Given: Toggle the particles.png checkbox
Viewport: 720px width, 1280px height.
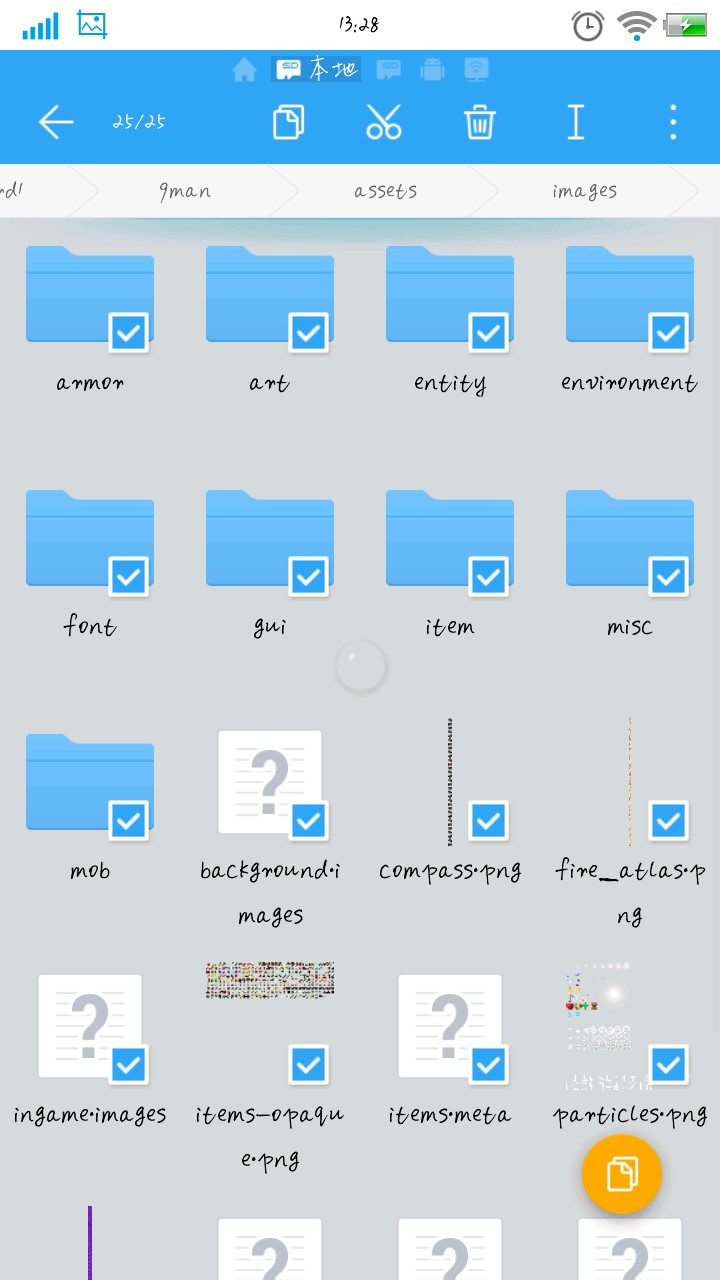Looking at the screenshot, I should (x=668, y=1064).
